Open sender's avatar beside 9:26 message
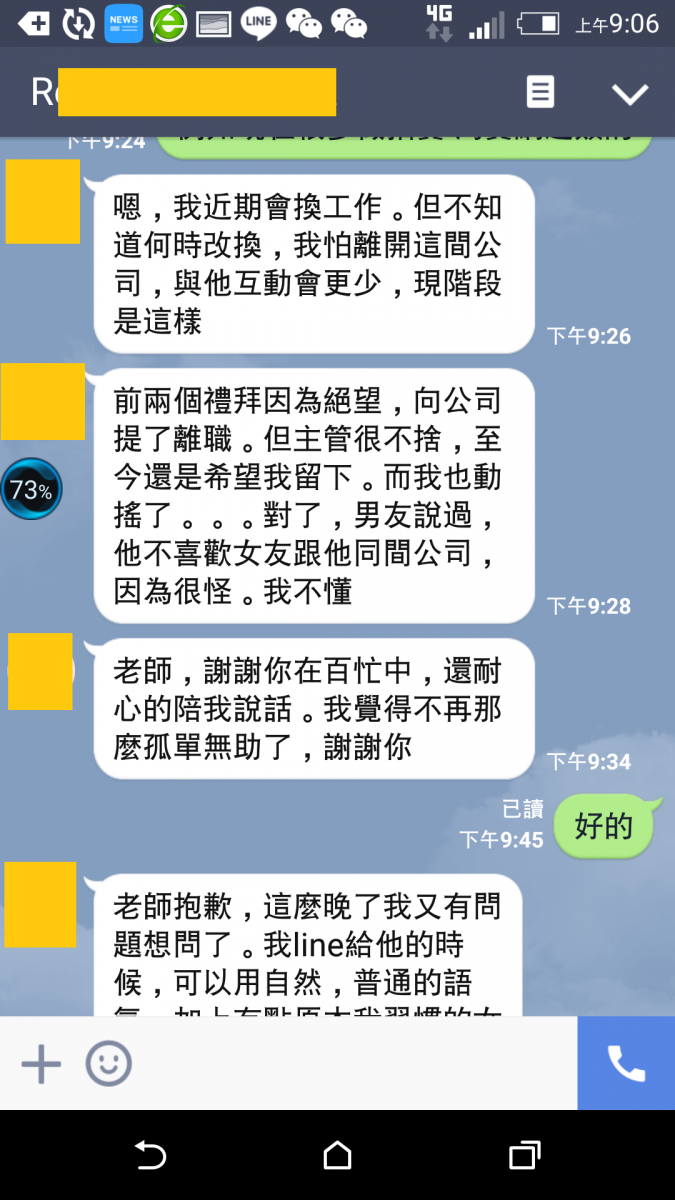675x1200 pixels. pos(43,201)
